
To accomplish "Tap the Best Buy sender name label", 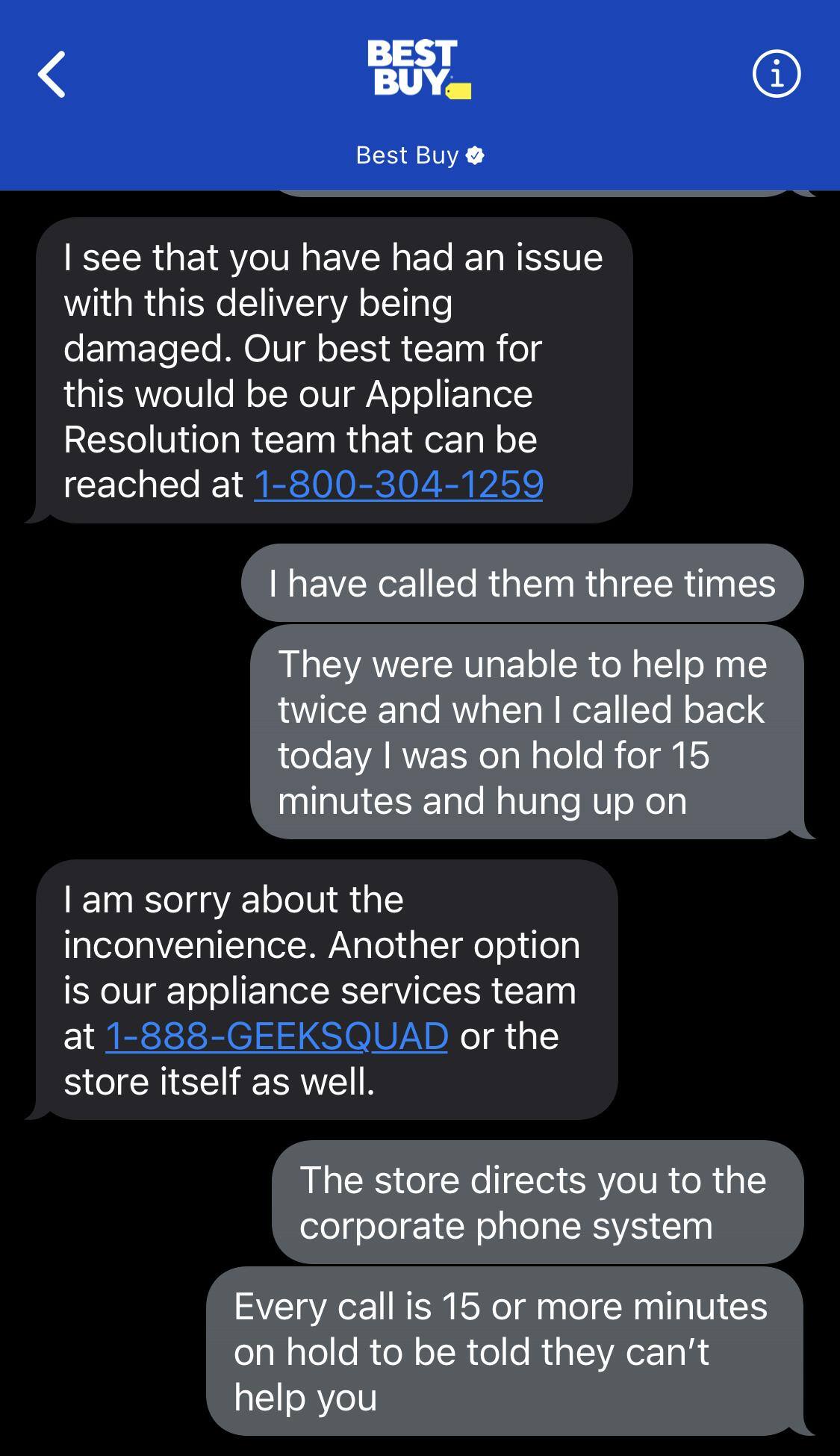I will coord(407,155).
